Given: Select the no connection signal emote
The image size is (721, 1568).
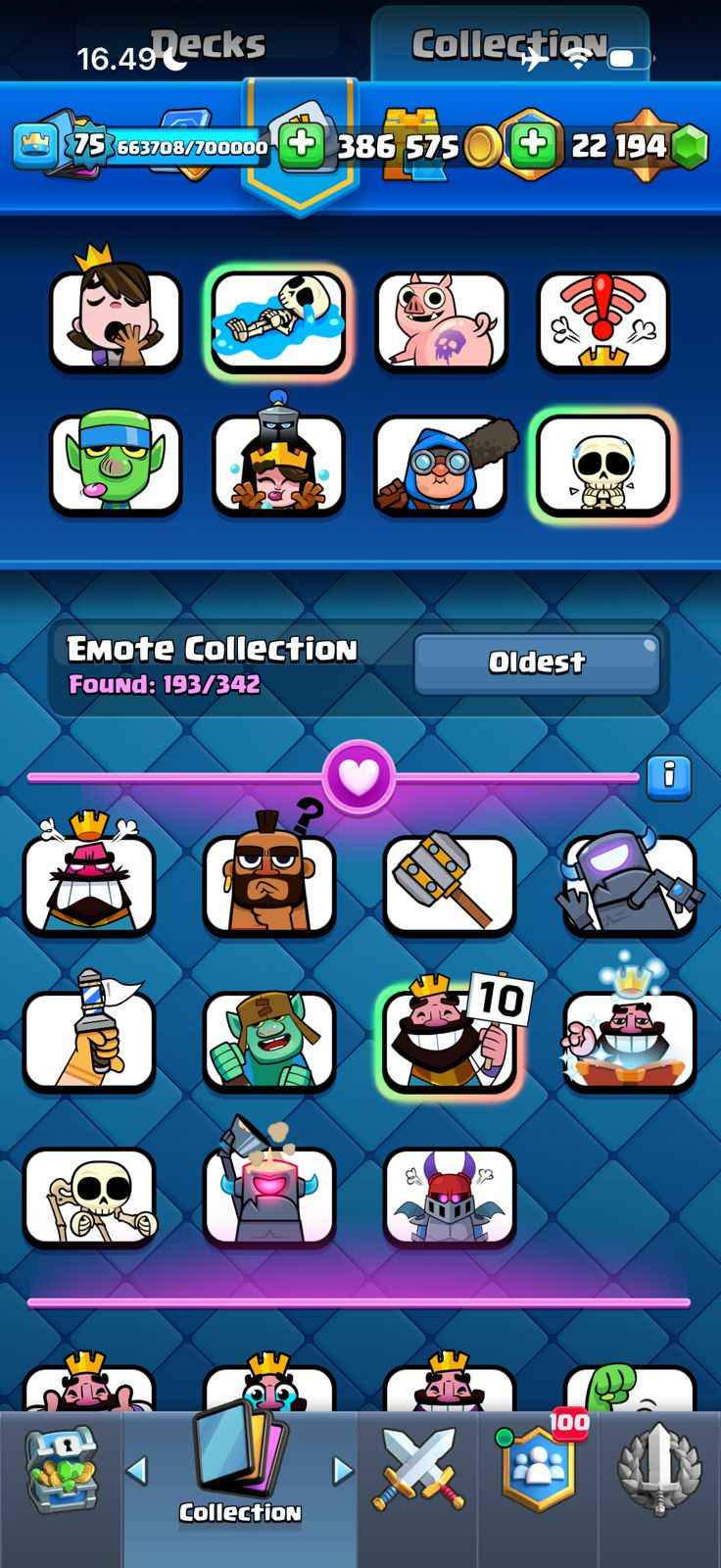Looking at the screenshot, I should [x=602, y=321].
